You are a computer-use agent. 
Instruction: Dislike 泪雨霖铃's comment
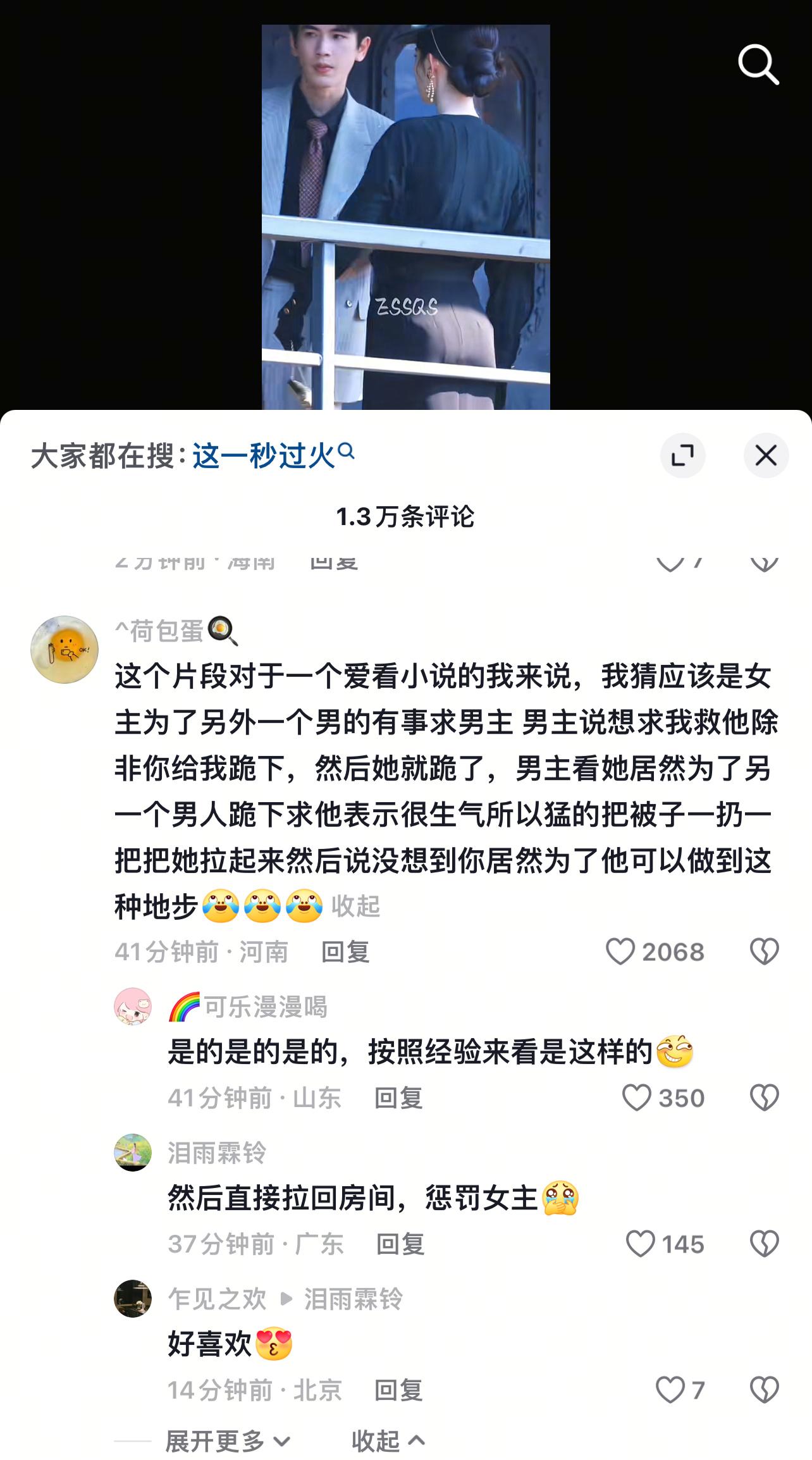764,1244
